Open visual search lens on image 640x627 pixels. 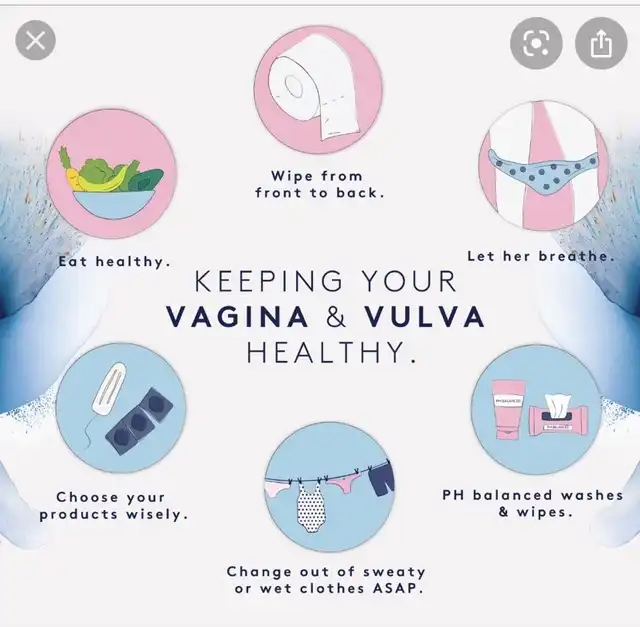(536, 43)
